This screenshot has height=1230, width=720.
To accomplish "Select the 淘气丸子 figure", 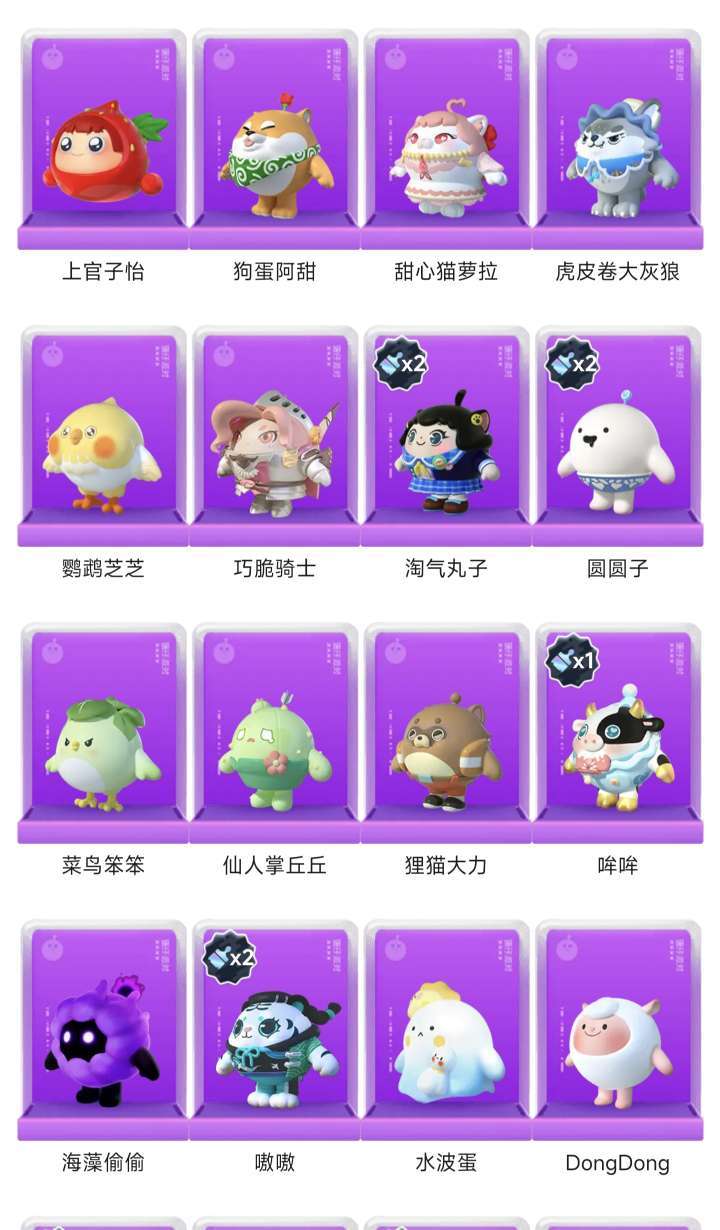I will 446,437.
